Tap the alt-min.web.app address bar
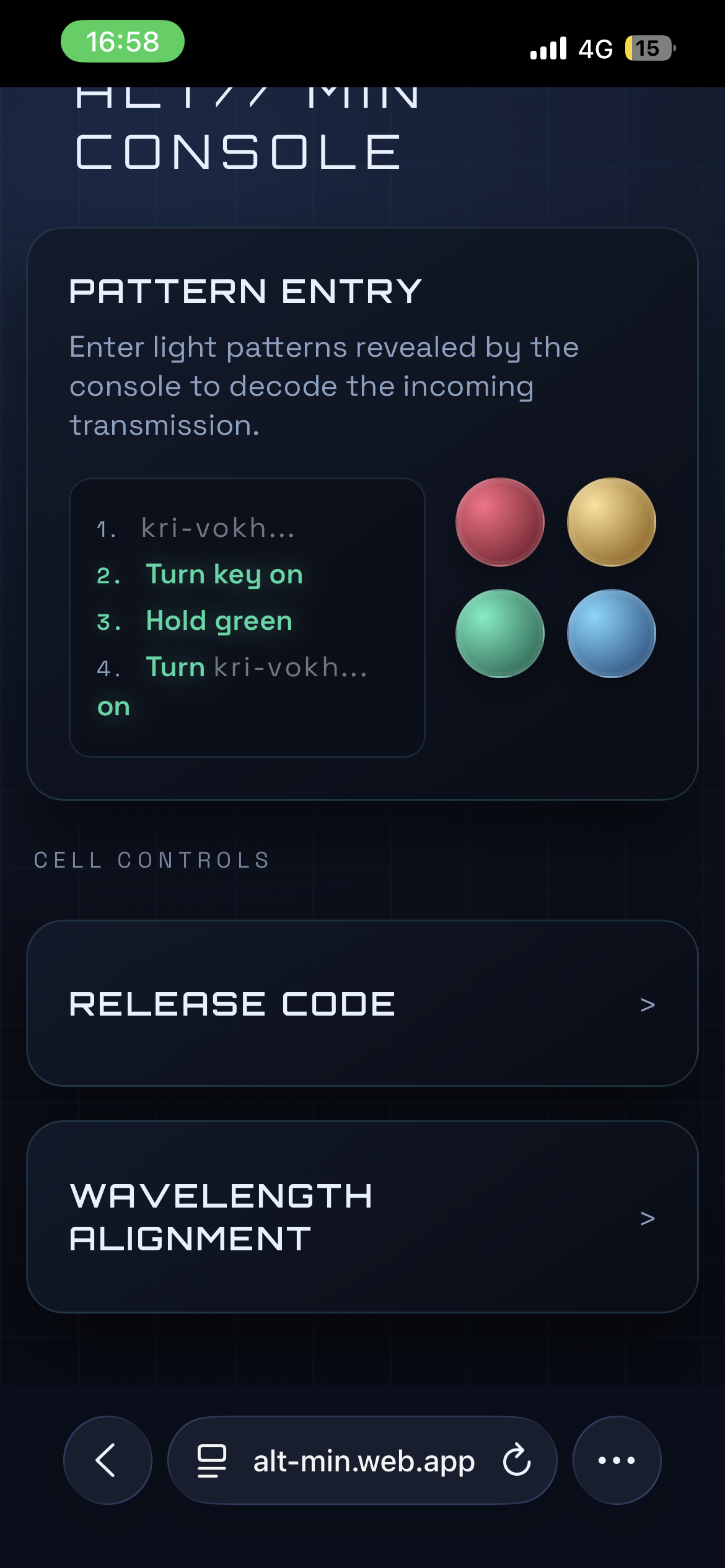The width and height of the screenshot is (725, 1568). [362, 1461]
